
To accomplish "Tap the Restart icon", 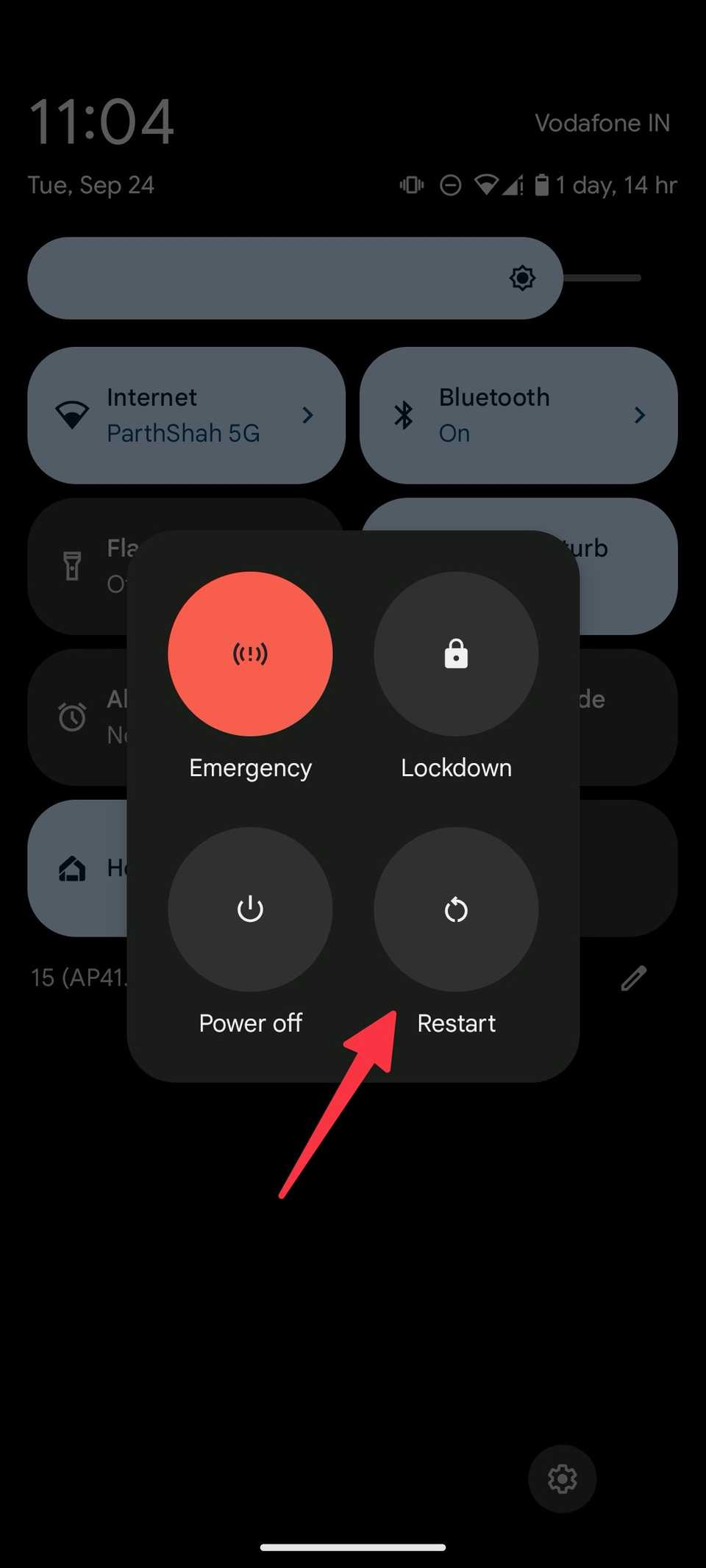I will coord(455,909).
